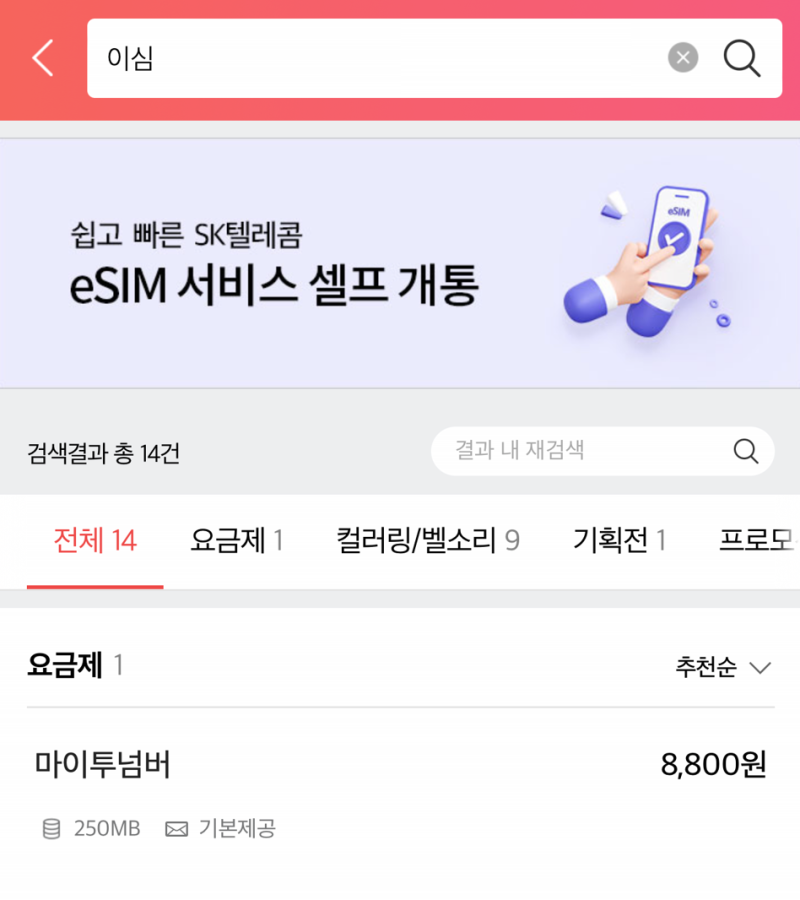This screenshot has height=900, width=800.
Task: Click the magnifier inside the 결과 내 재검색 field
Action: pyautogui.click(x=746, y=451)
